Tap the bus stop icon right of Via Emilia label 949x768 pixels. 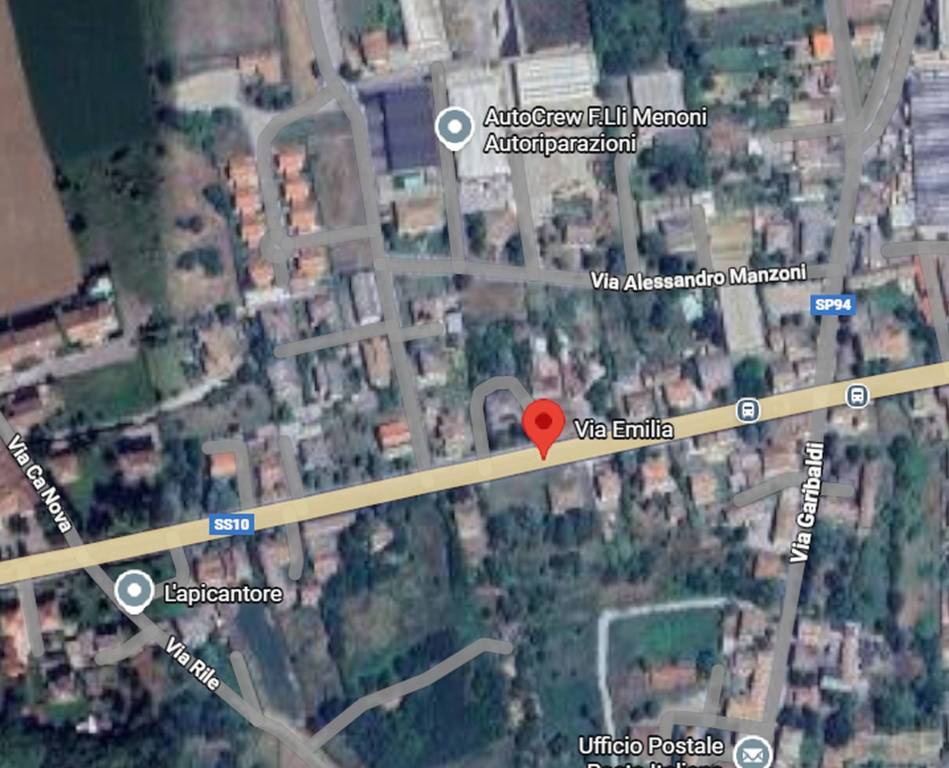pos(747,409)
